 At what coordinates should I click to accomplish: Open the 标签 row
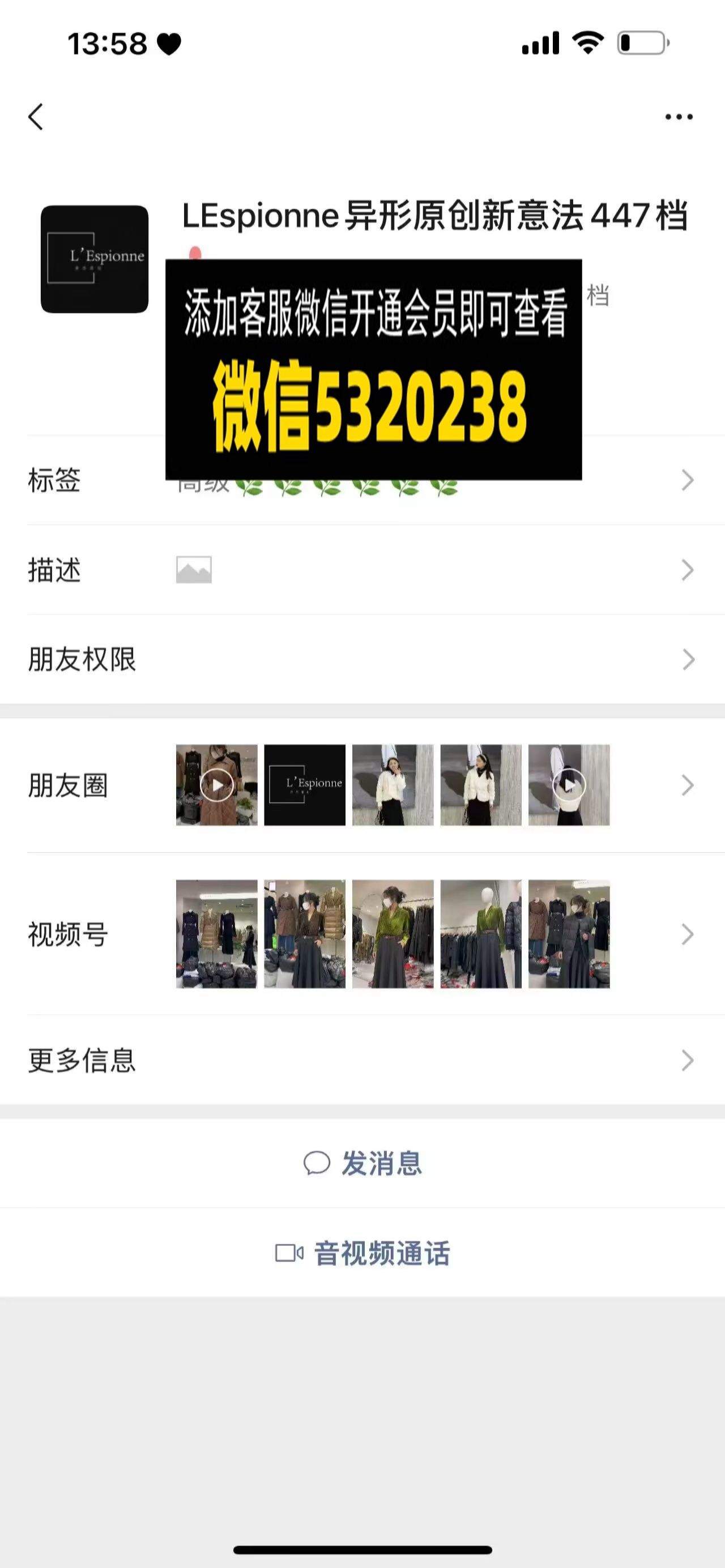362,480
